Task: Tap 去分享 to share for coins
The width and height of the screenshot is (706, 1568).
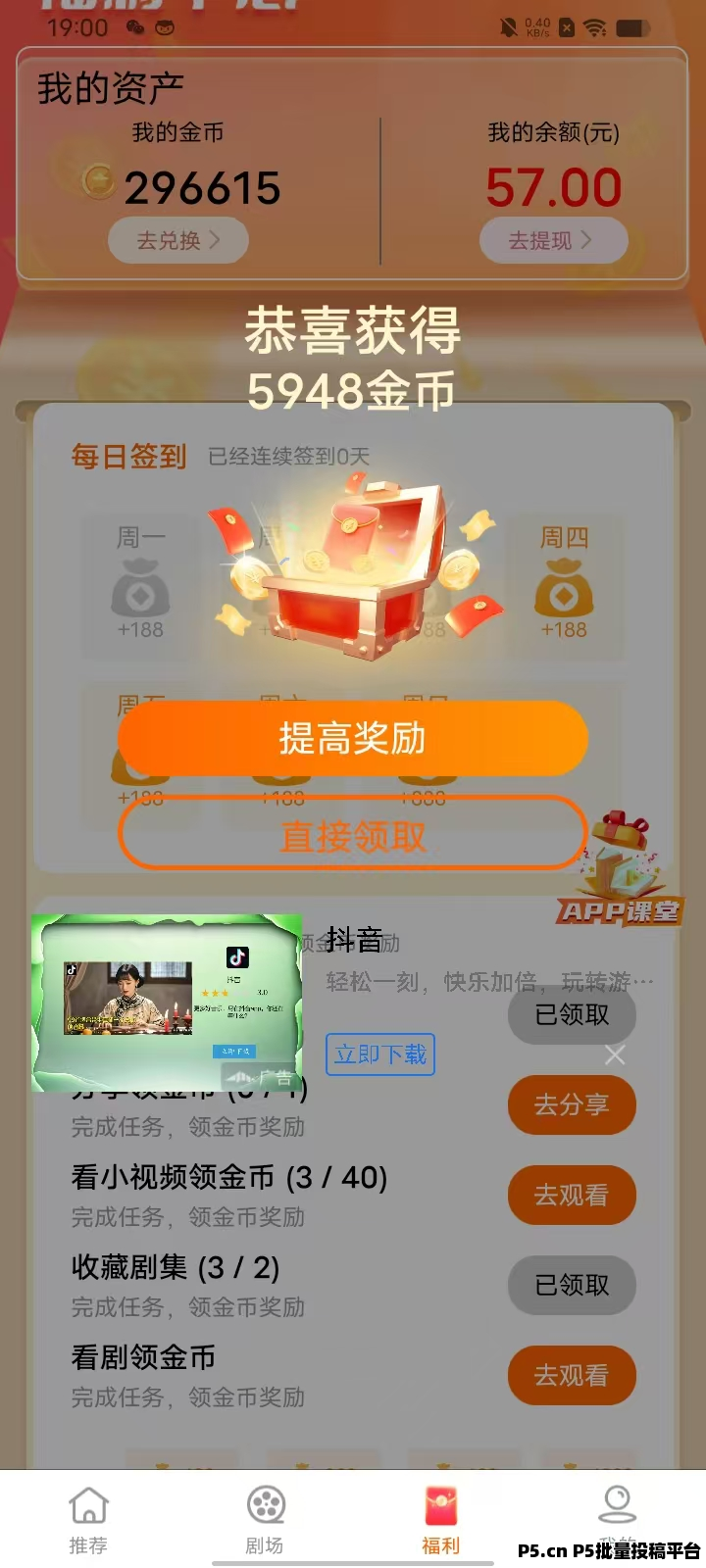Action: [x=572, y=1105]
